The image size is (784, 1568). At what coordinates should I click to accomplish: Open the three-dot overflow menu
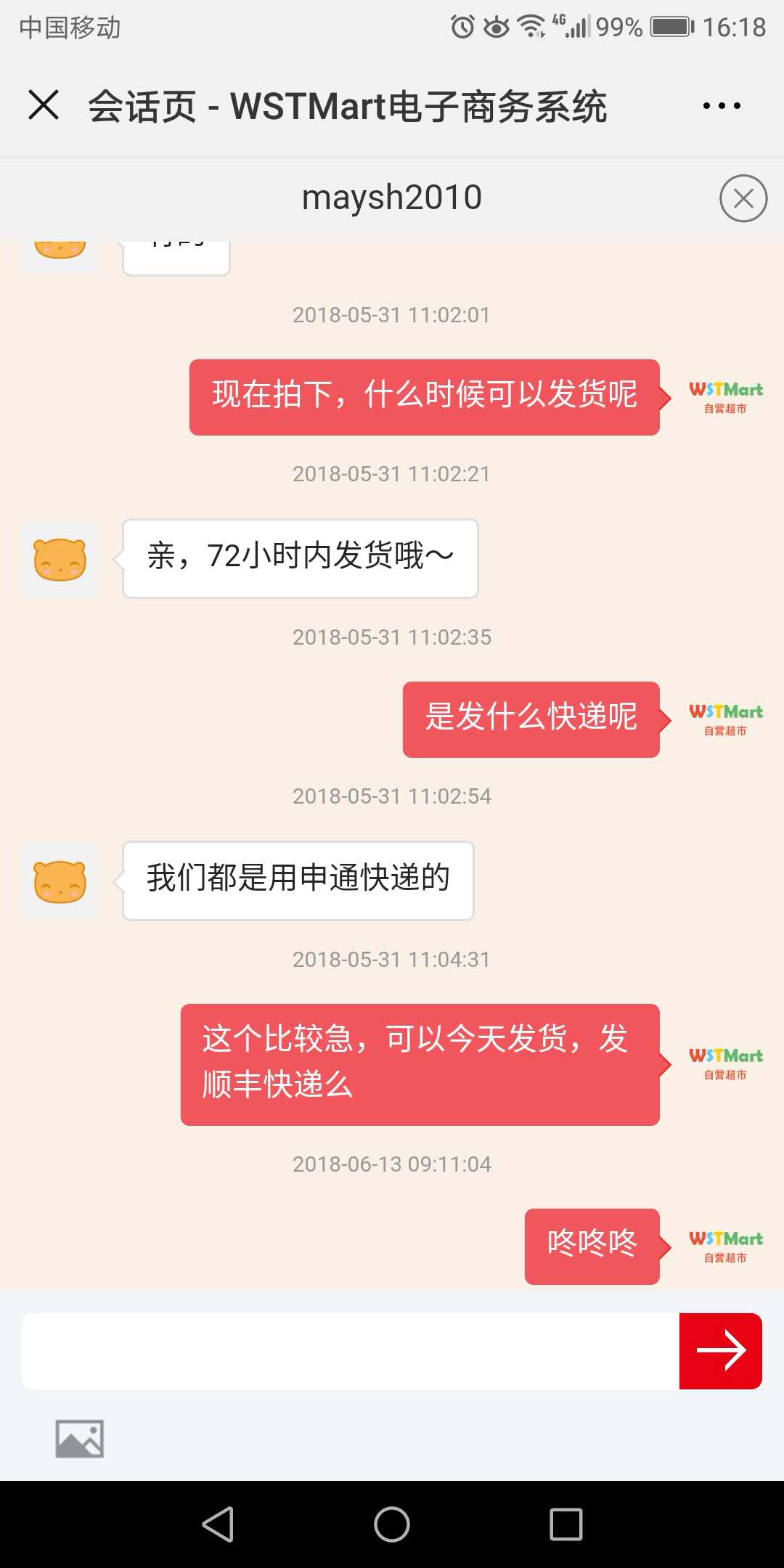click(722, 106)
